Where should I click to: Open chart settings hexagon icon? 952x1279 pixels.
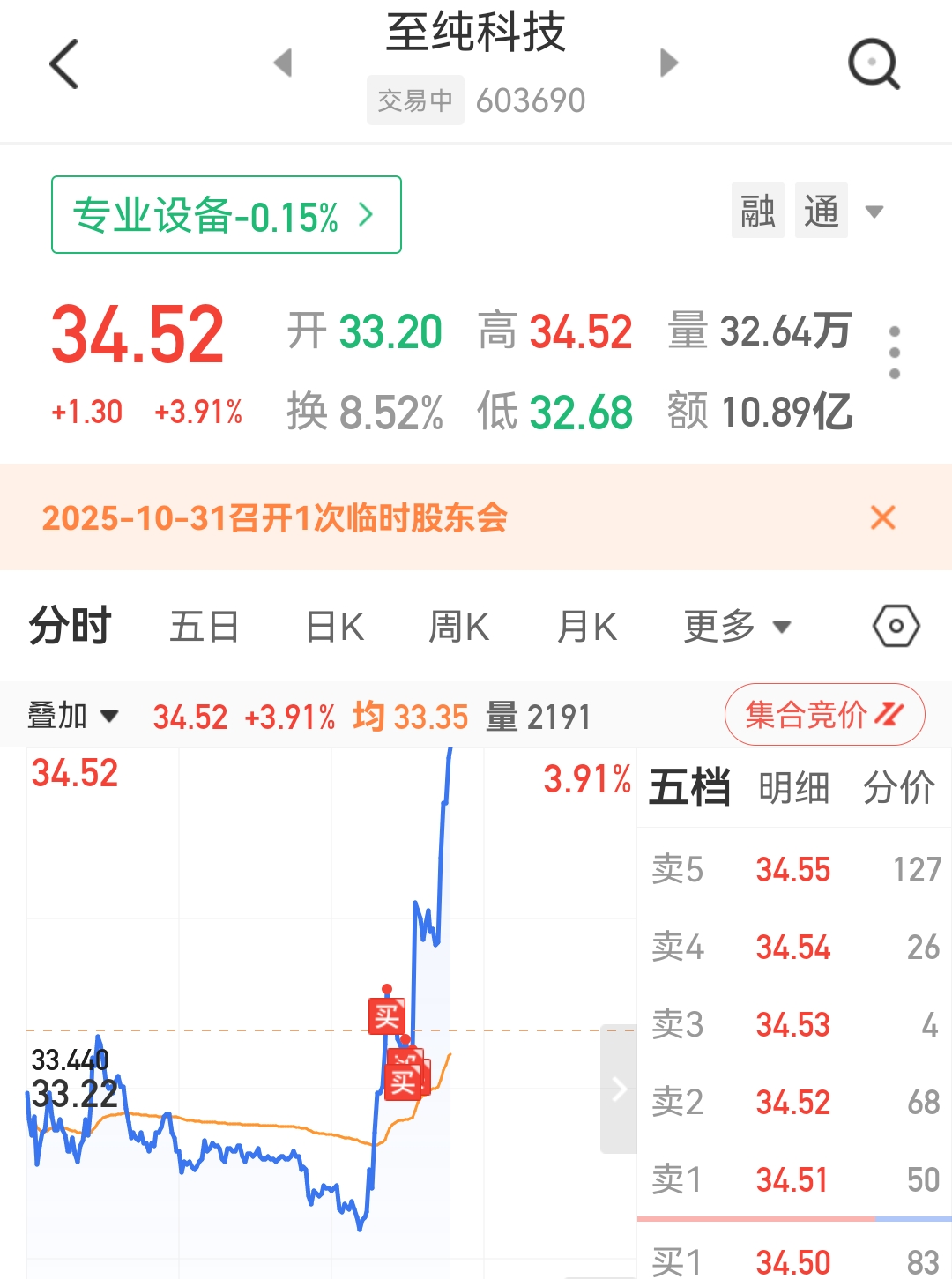896,627
